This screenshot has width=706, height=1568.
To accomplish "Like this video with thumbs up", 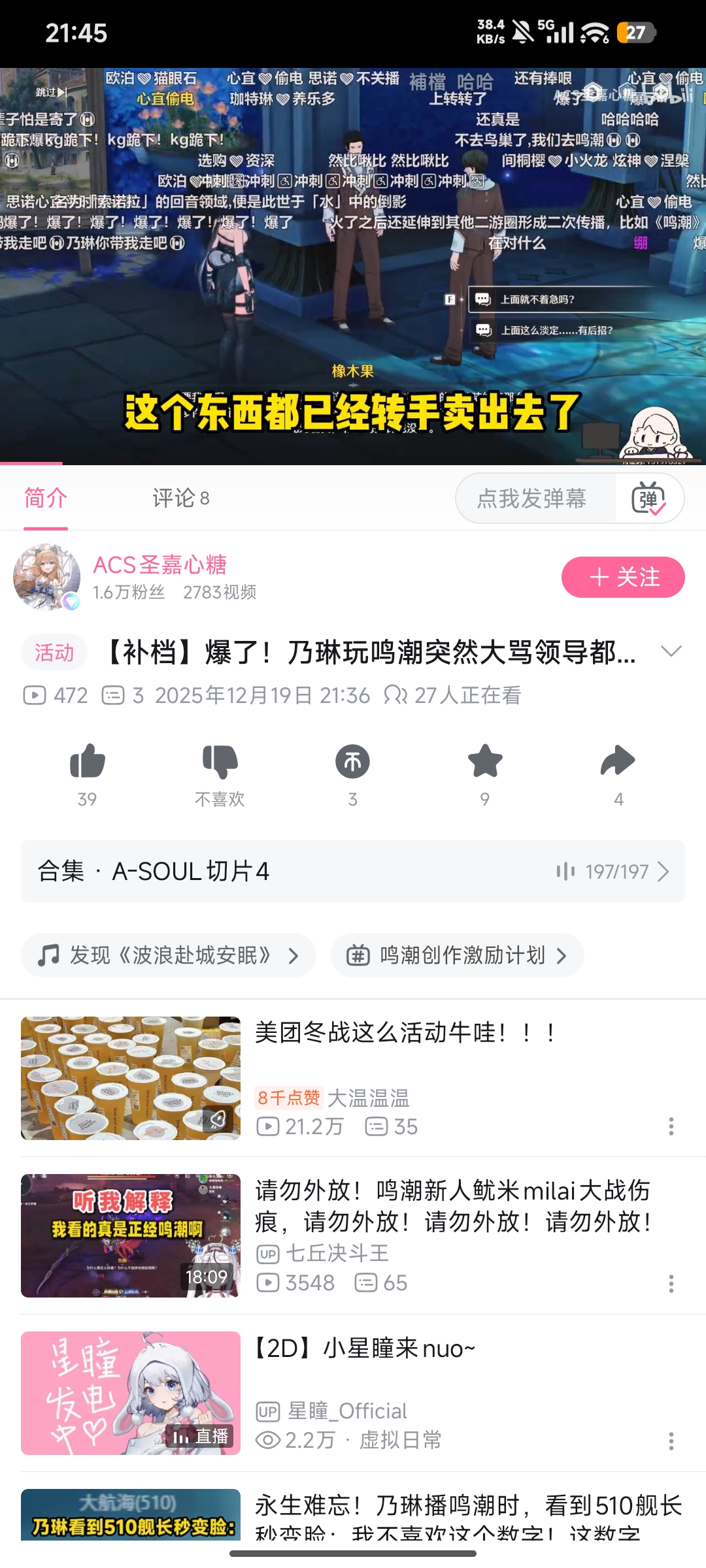I will (88, 762).
